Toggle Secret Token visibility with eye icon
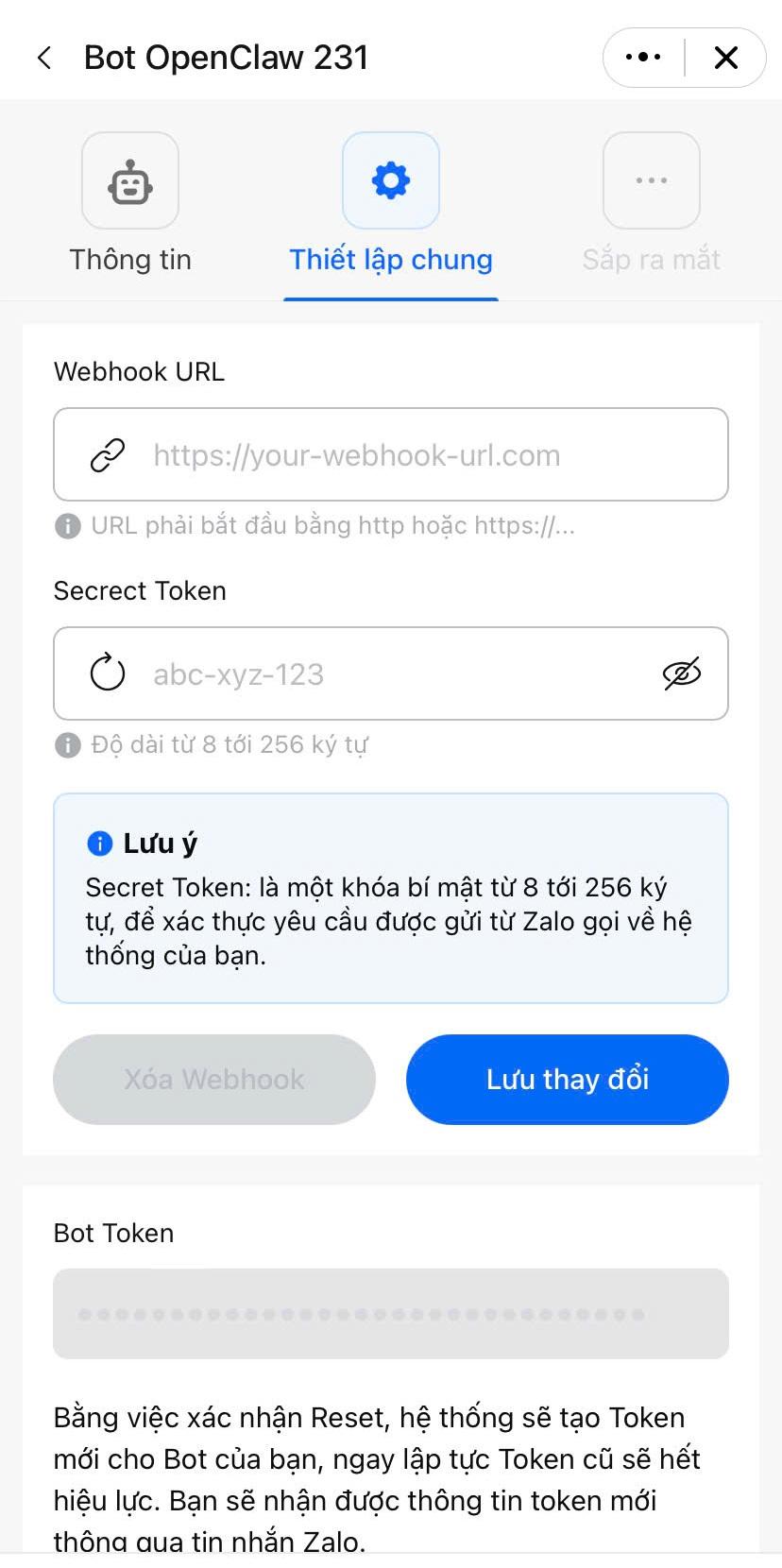This screenshot has height=1568, width=782. pyautogui.click(x=682, y=673)
